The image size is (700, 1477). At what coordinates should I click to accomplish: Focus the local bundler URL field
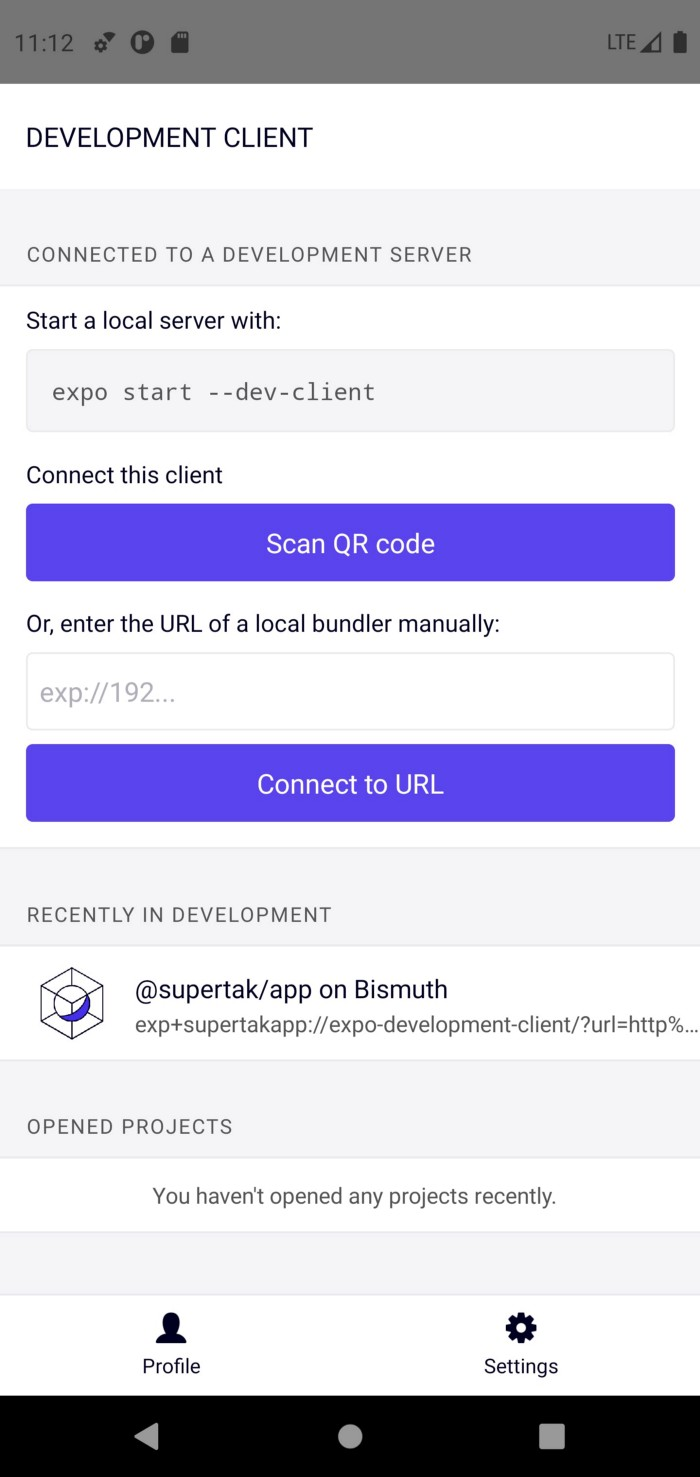350,692
